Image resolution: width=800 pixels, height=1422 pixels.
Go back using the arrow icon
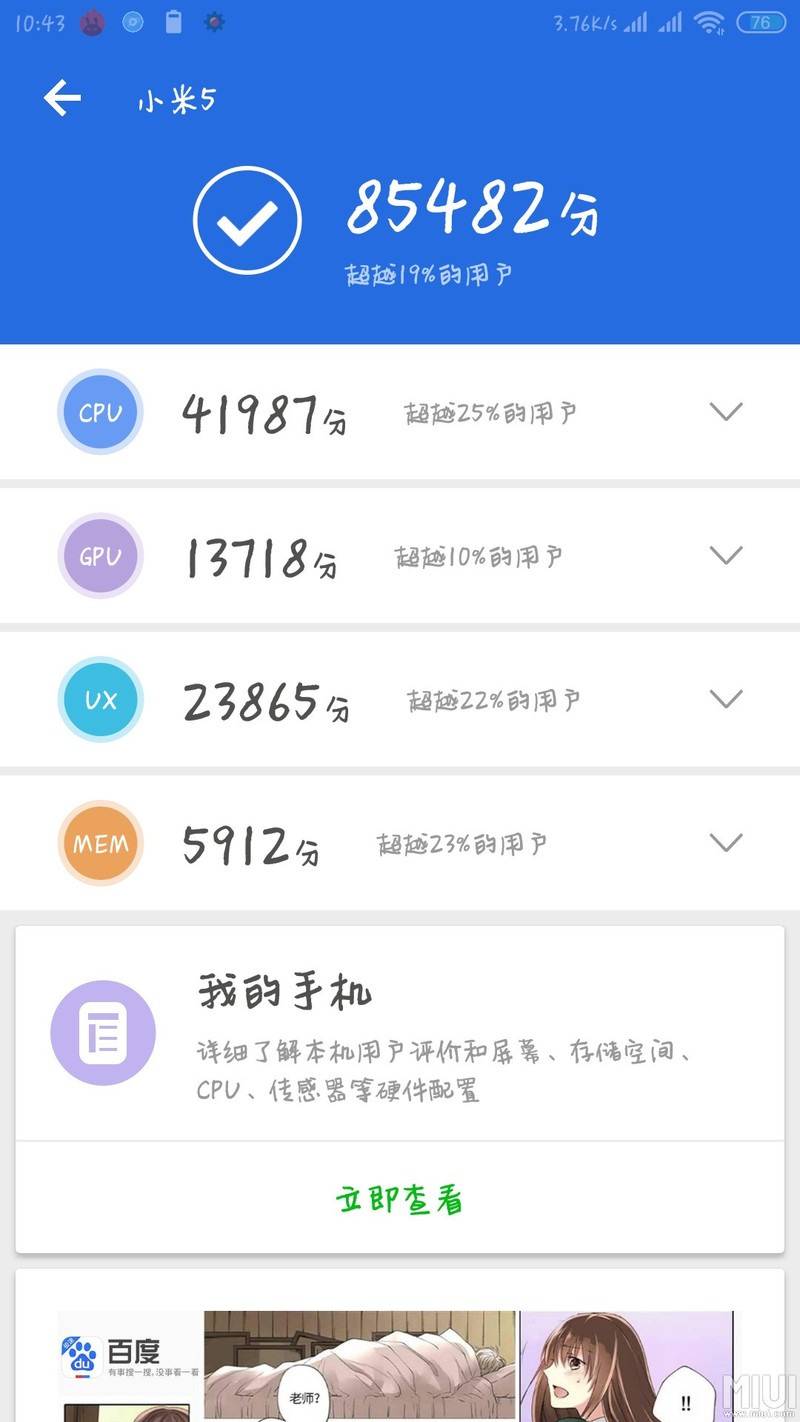coord(62,98)
